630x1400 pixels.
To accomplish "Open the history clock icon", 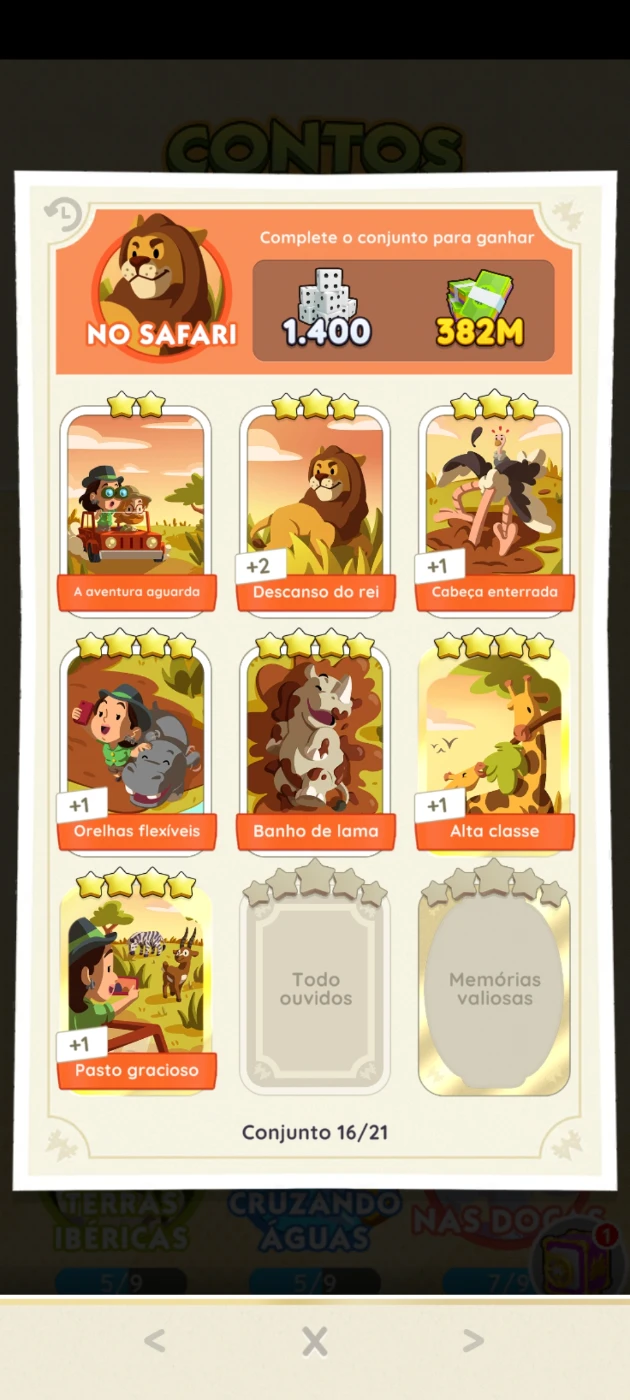I will pos(63,214).
